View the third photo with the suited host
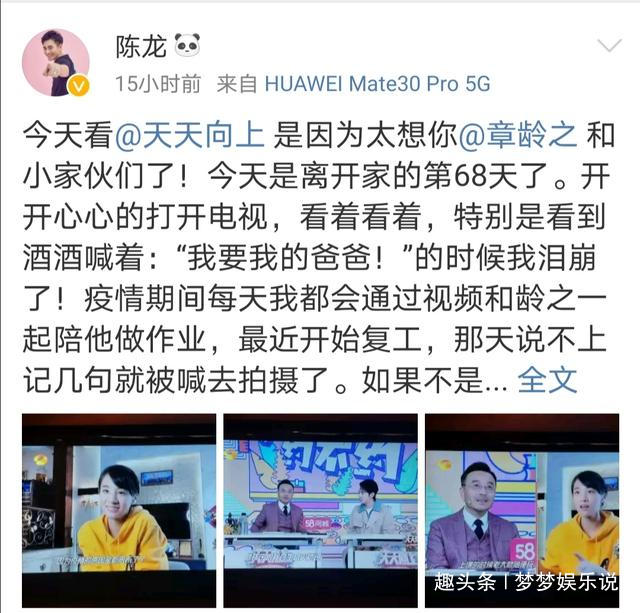This screenshot has height=613, width=640. 521,504
